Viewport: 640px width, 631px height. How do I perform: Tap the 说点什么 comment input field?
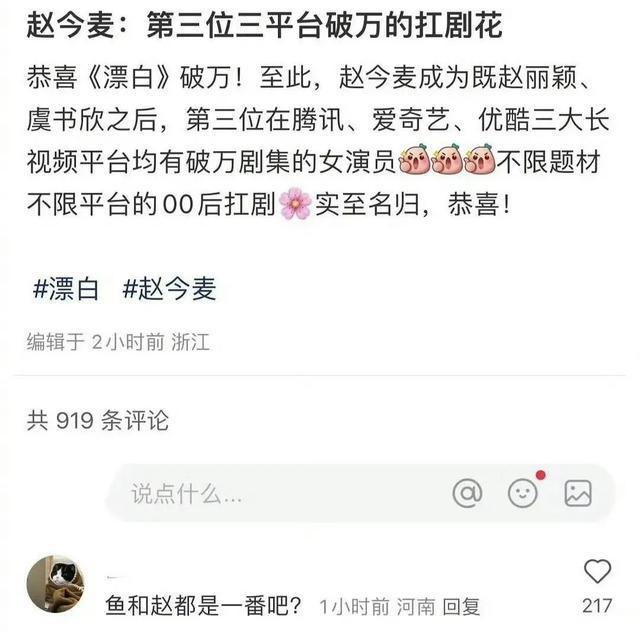tap(270, 493)
